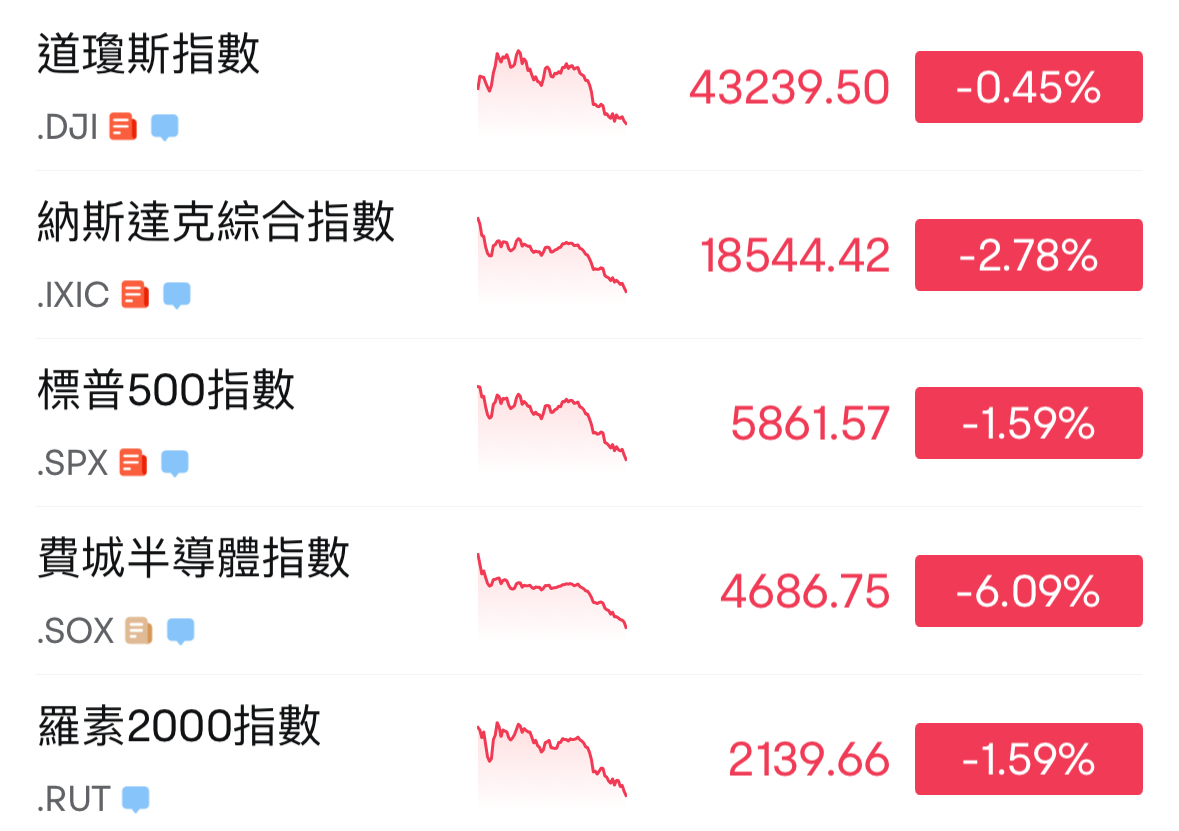The width and height of the screenshot is (1179, 831).
Task: Tap the news icon next to .DJI
Action: [x=123, y=127]
